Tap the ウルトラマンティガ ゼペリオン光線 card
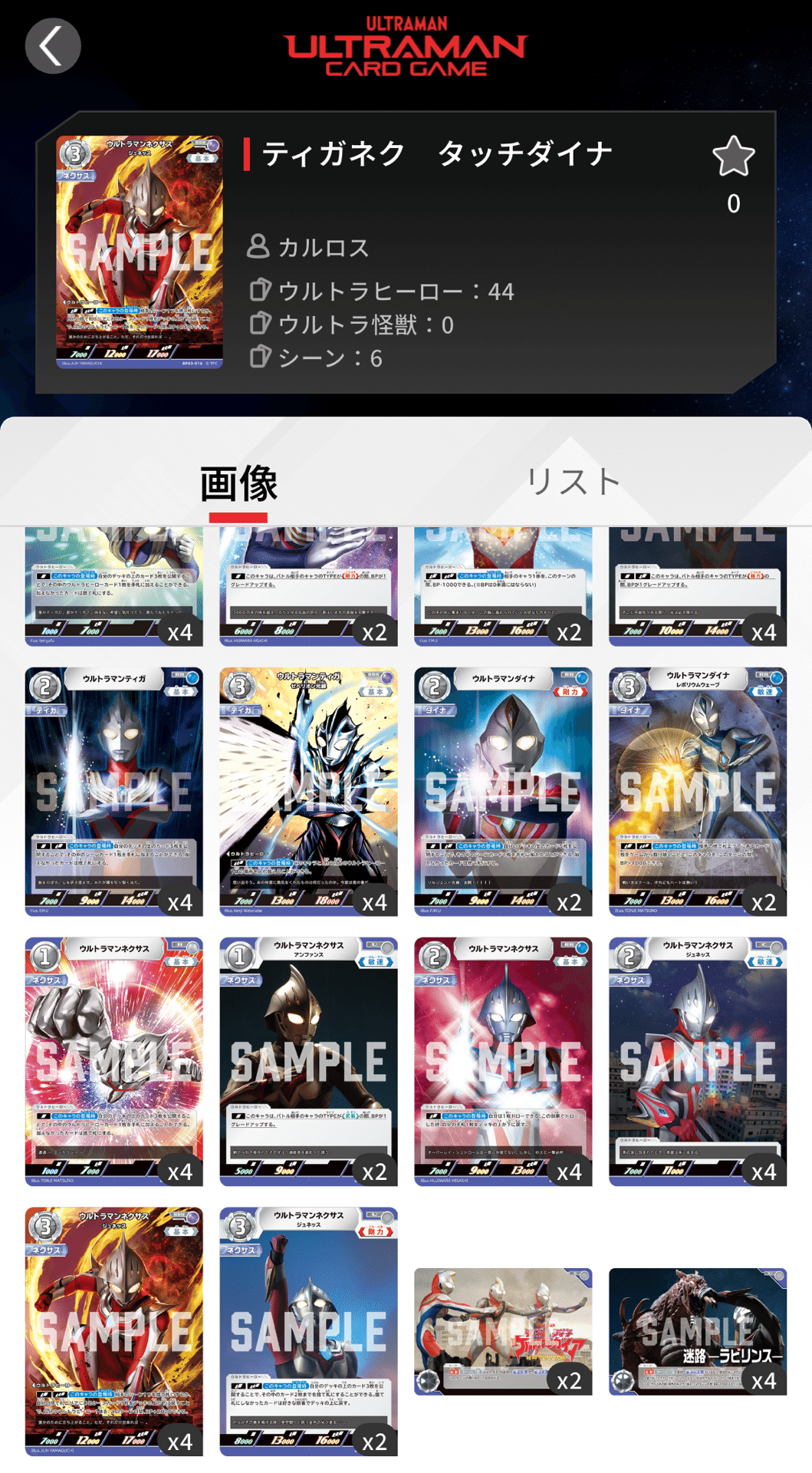The image size is (812, 1473). click(309, 790)
